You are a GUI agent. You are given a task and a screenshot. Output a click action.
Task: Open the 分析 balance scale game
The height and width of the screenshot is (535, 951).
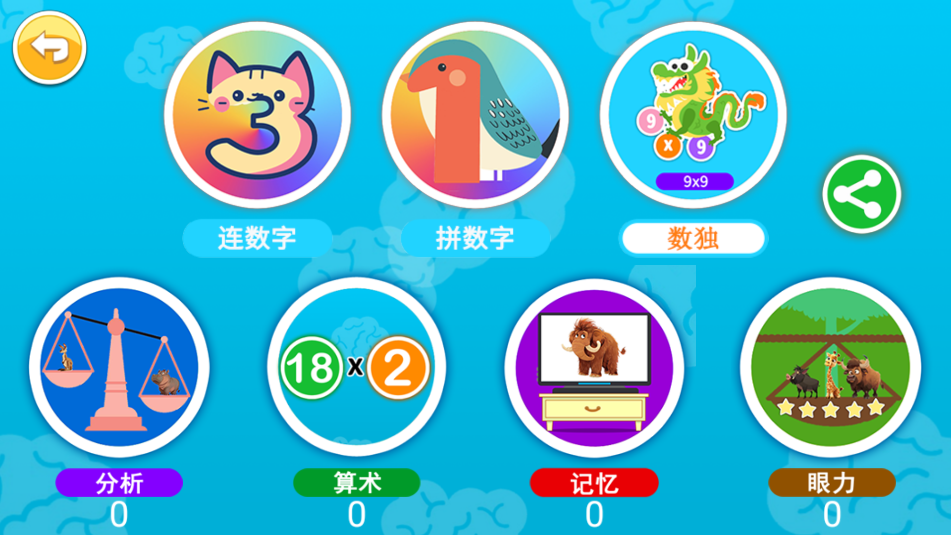tap(119, 367)
